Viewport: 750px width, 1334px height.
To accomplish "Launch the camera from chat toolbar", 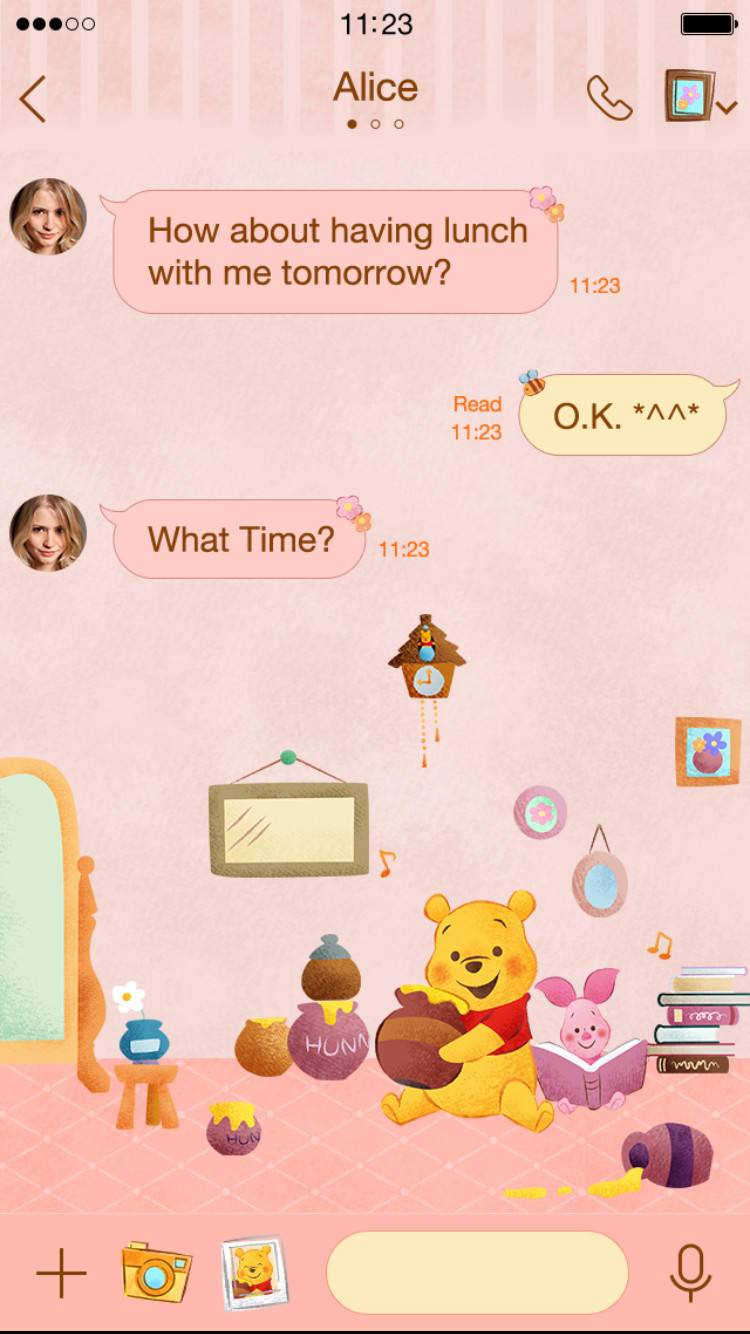I will coord(156,1272).
